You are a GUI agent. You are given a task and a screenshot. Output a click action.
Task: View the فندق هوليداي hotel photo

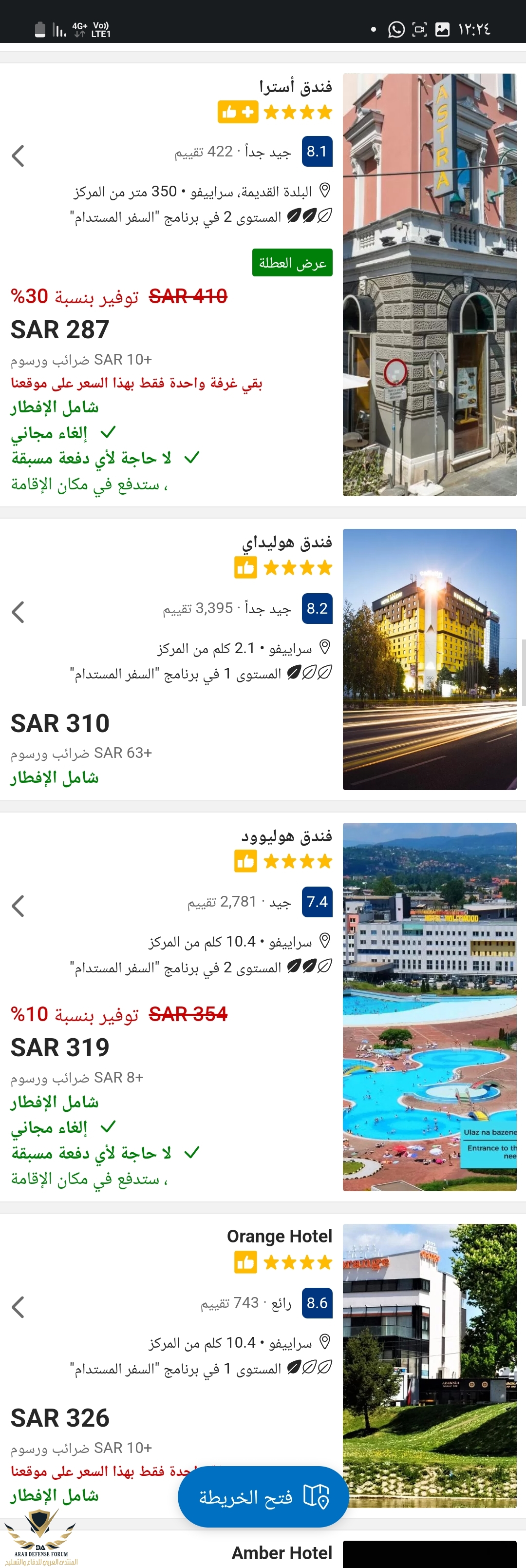[429, 658]
